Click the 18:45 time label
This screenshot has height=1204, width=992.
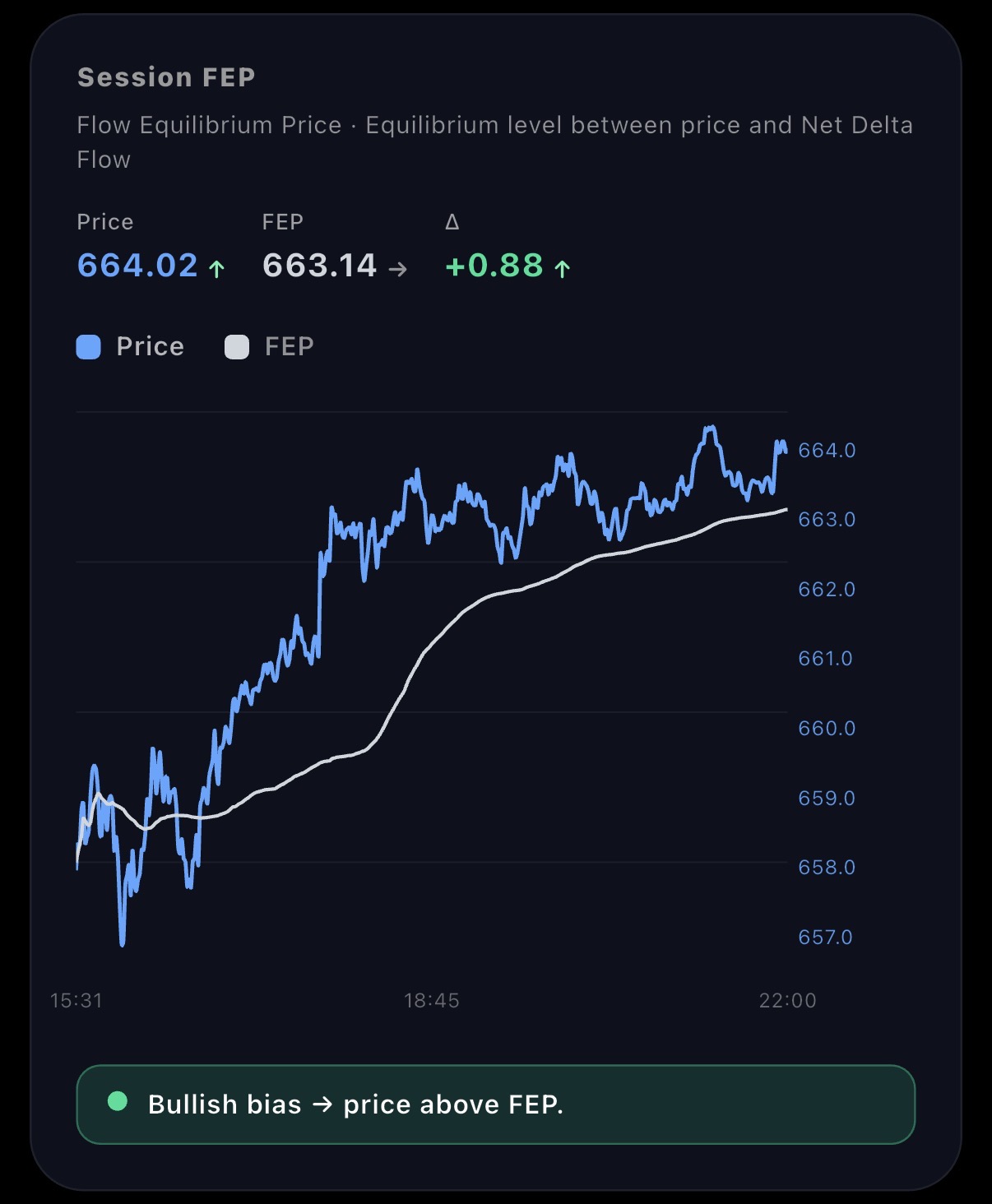click(431, 1001)
